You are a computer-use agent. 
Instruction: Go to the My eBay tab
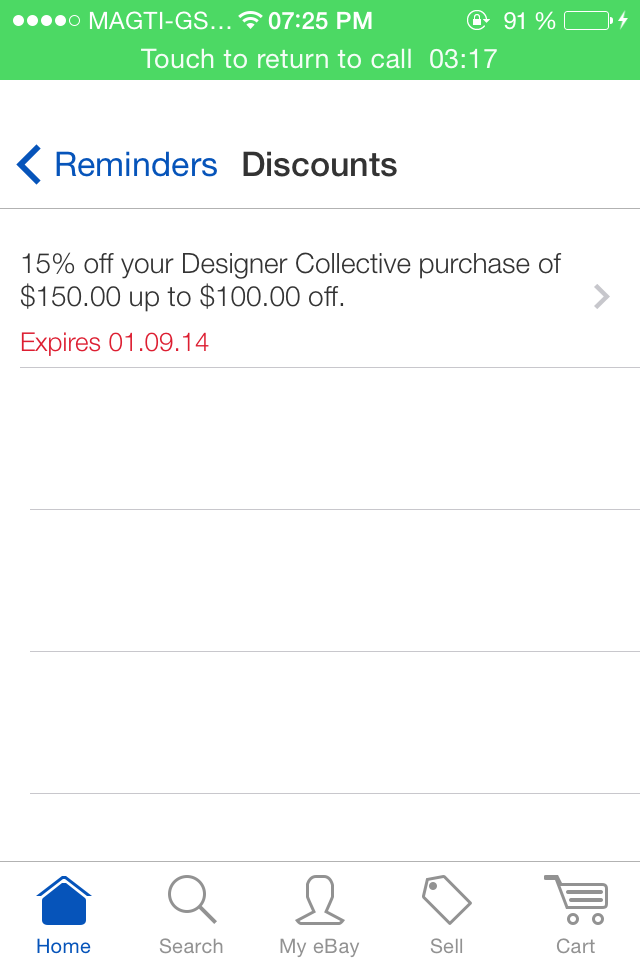click(x=319, y=914)
